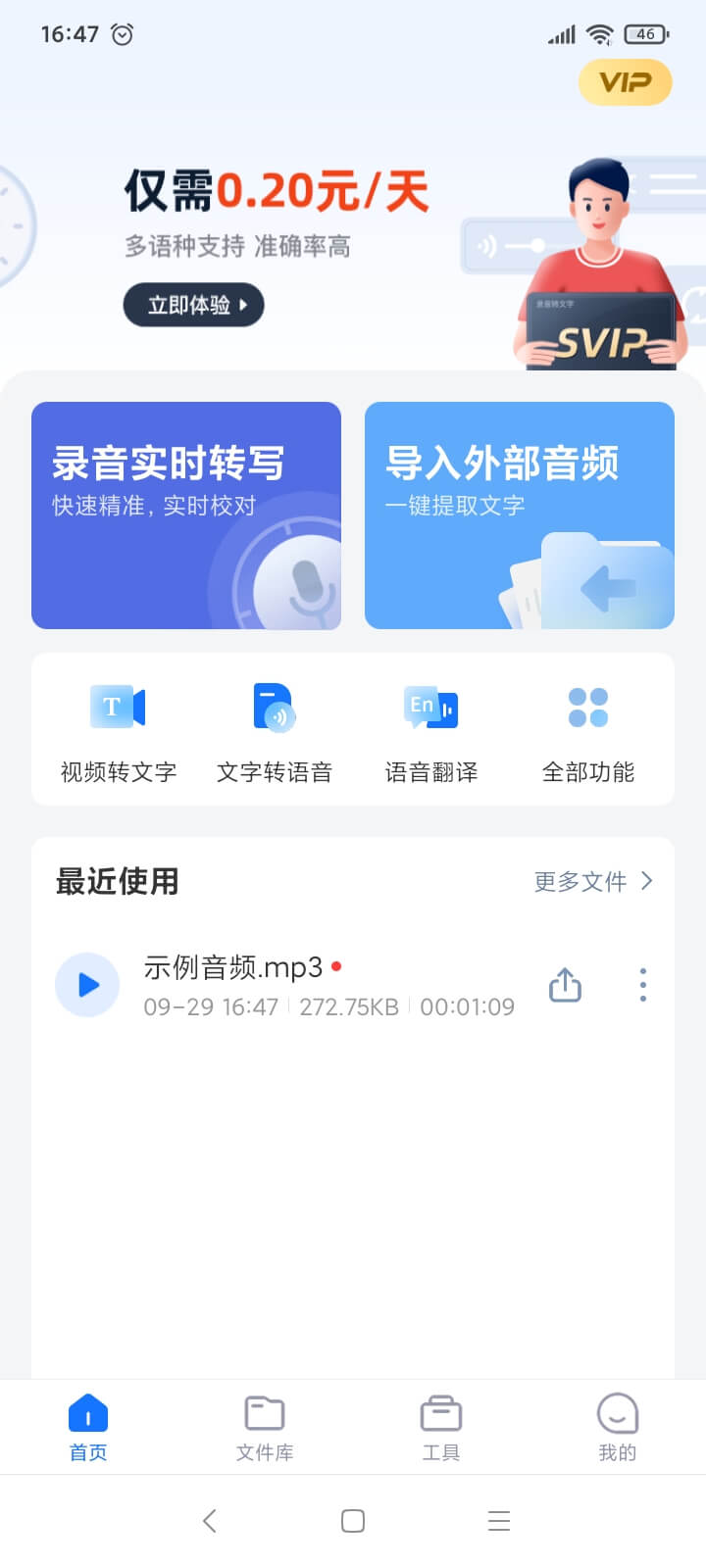This screenshot has height=1568, width=706.
Task: Select the 示例音频.mp3 file entry
Action: [294, 985]
